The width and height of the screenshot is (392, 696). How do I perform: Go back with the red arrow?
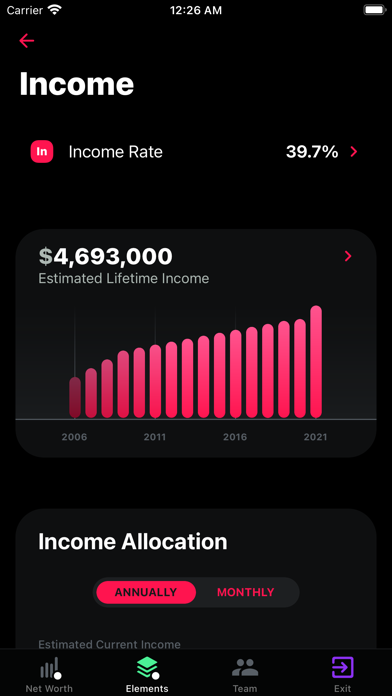point(27,41)
